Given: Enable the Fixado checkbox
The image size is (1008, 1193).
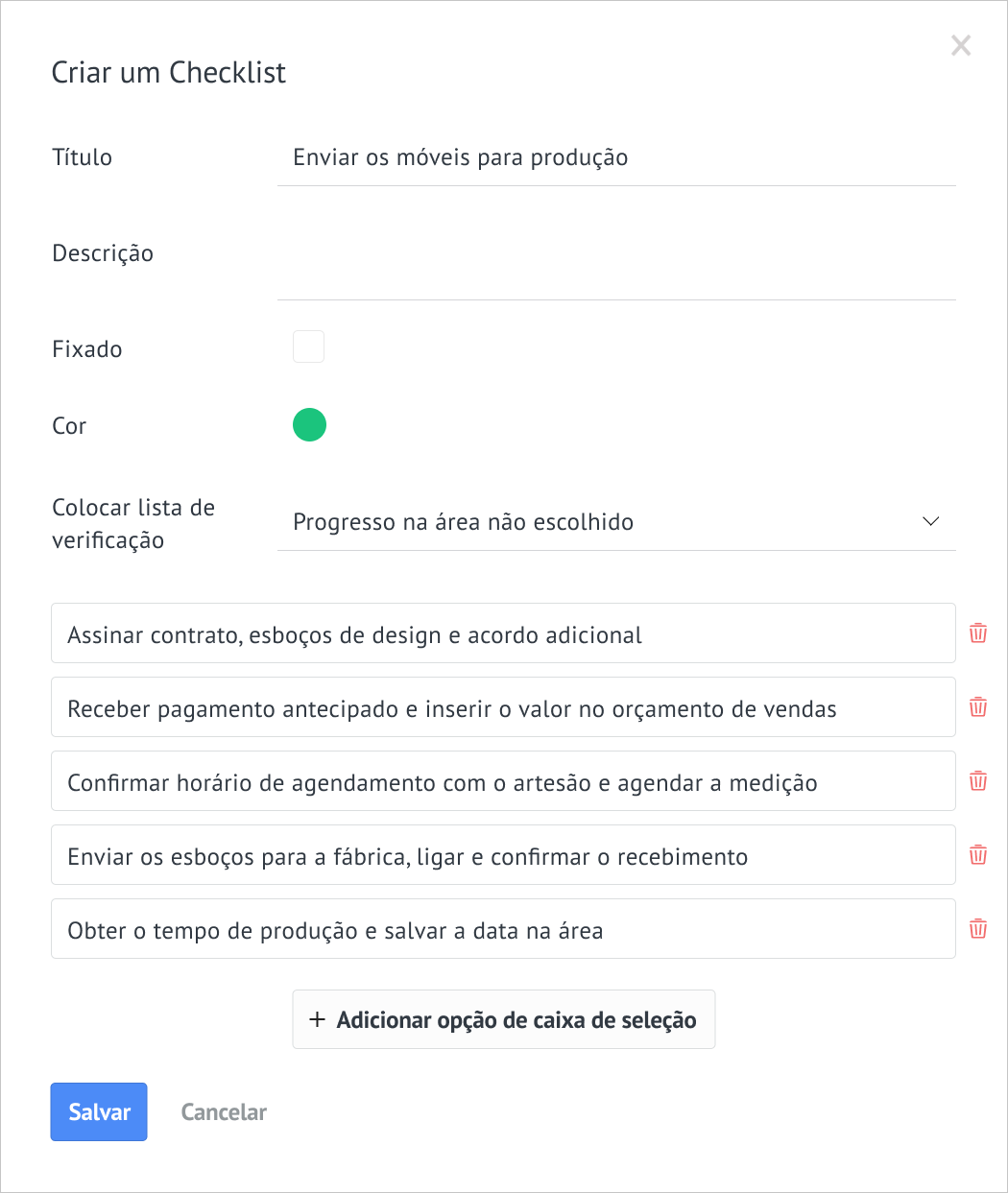Looking at the screenshot, I should [x=308, y=346].
